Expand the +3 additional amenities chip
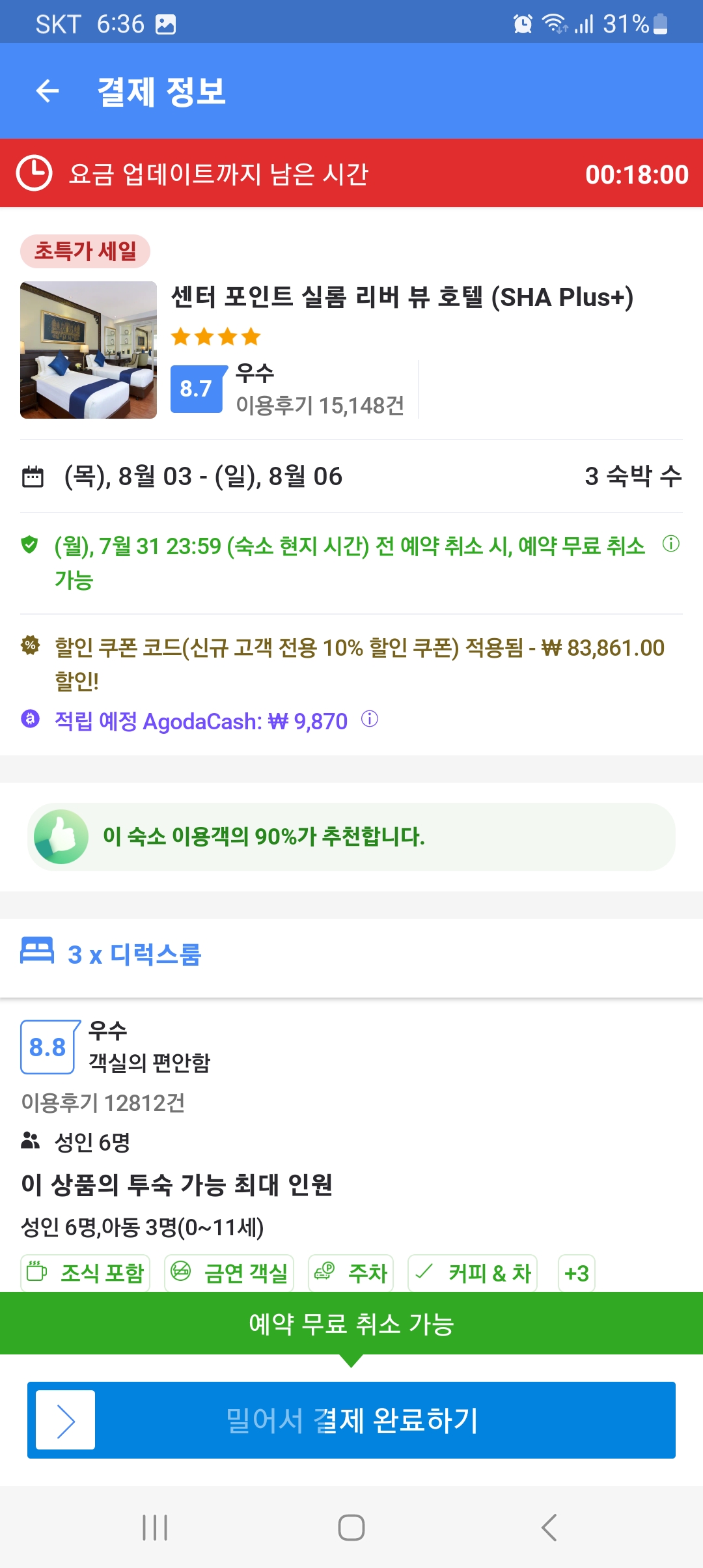703x1568 pixels. coord(577,1273)
